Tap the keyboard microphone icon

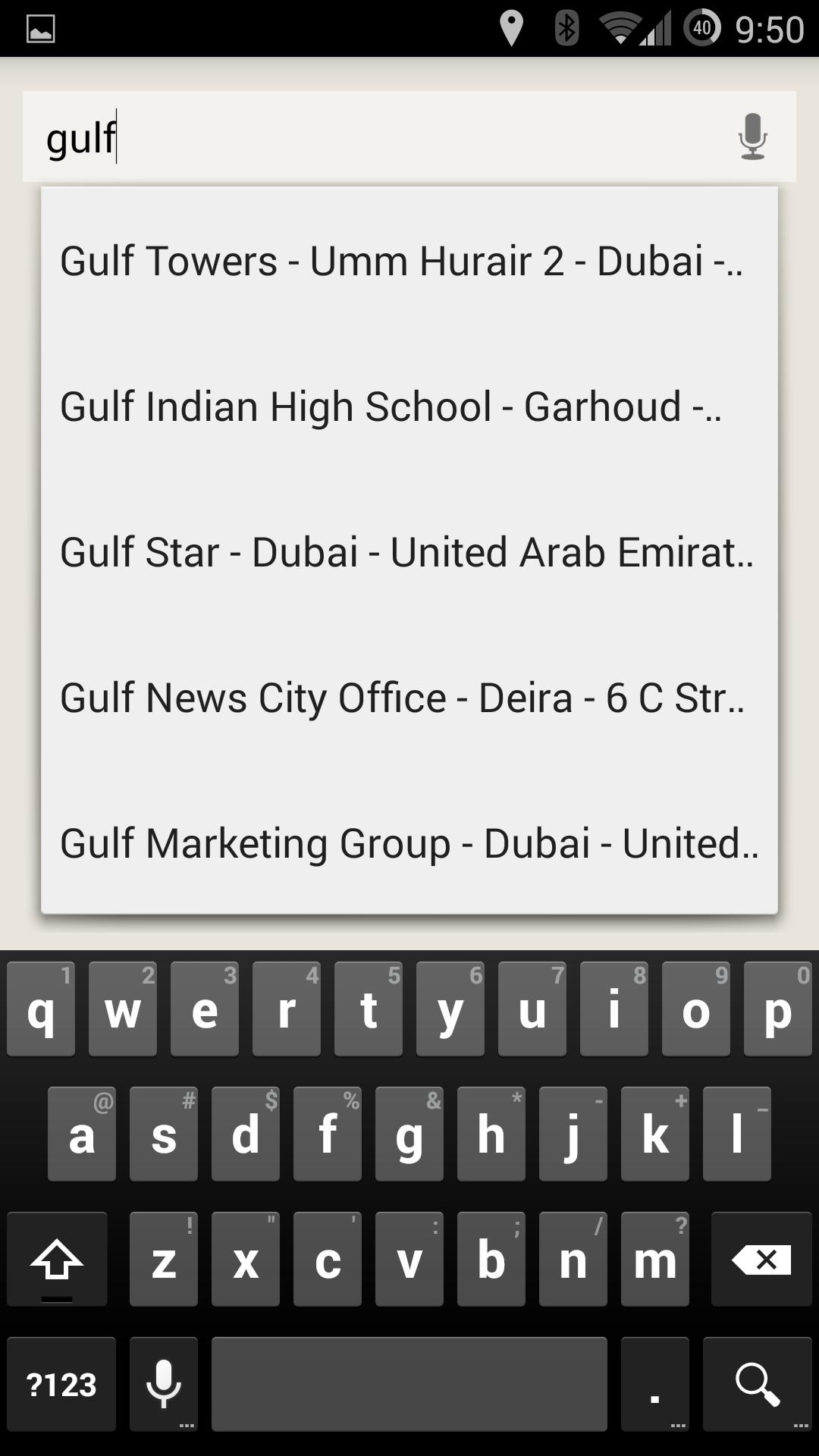point(162,1383)
